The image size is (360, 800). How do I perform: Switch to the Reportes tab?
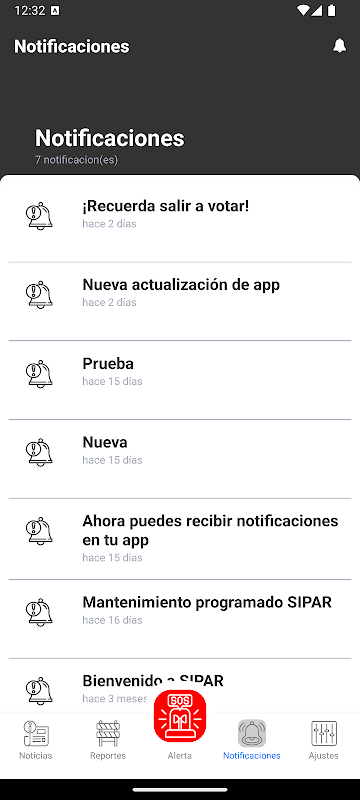(108, 740)
